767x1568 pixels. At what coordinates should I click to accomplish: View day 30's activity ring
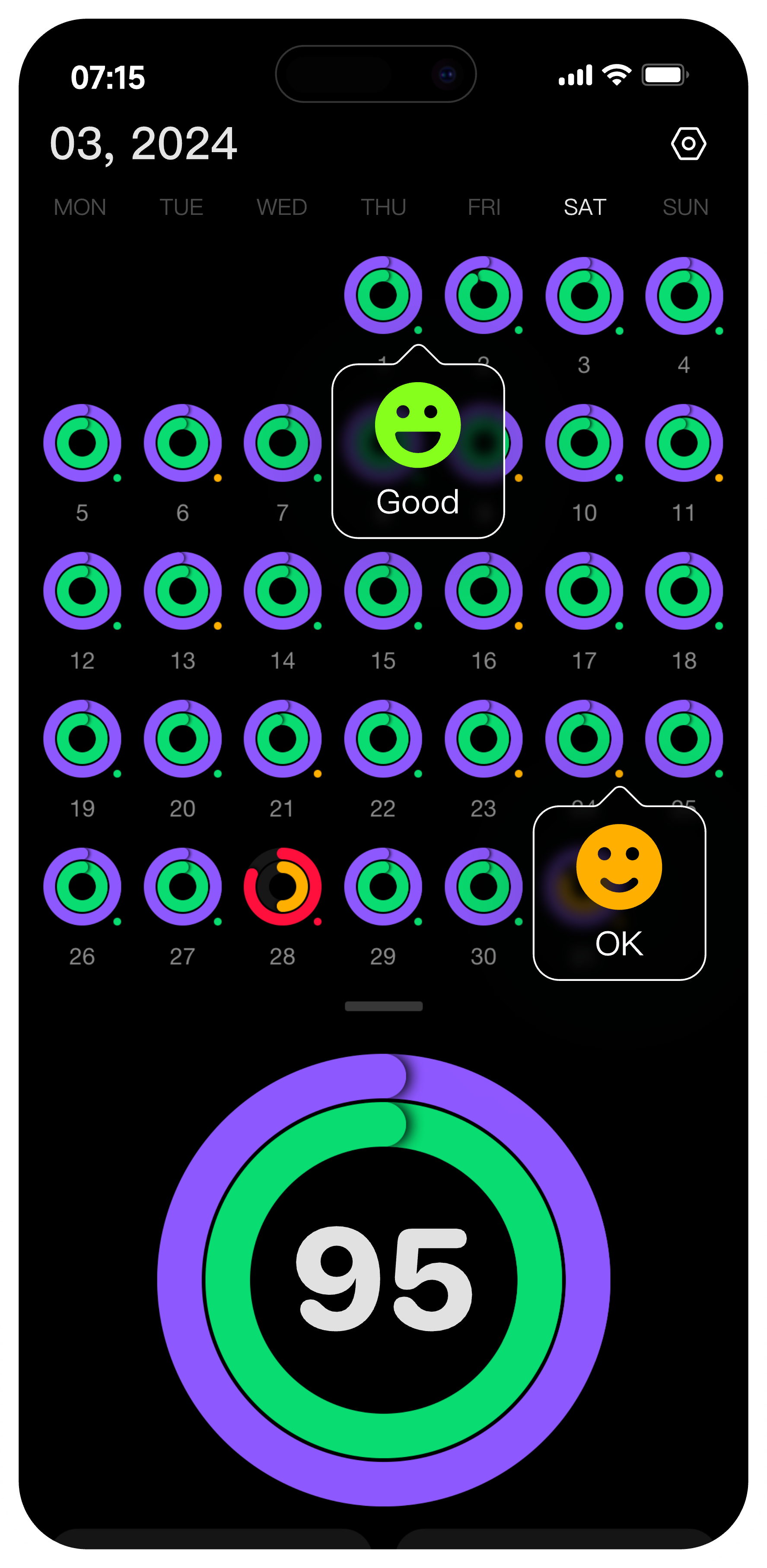tap(483, 887)
